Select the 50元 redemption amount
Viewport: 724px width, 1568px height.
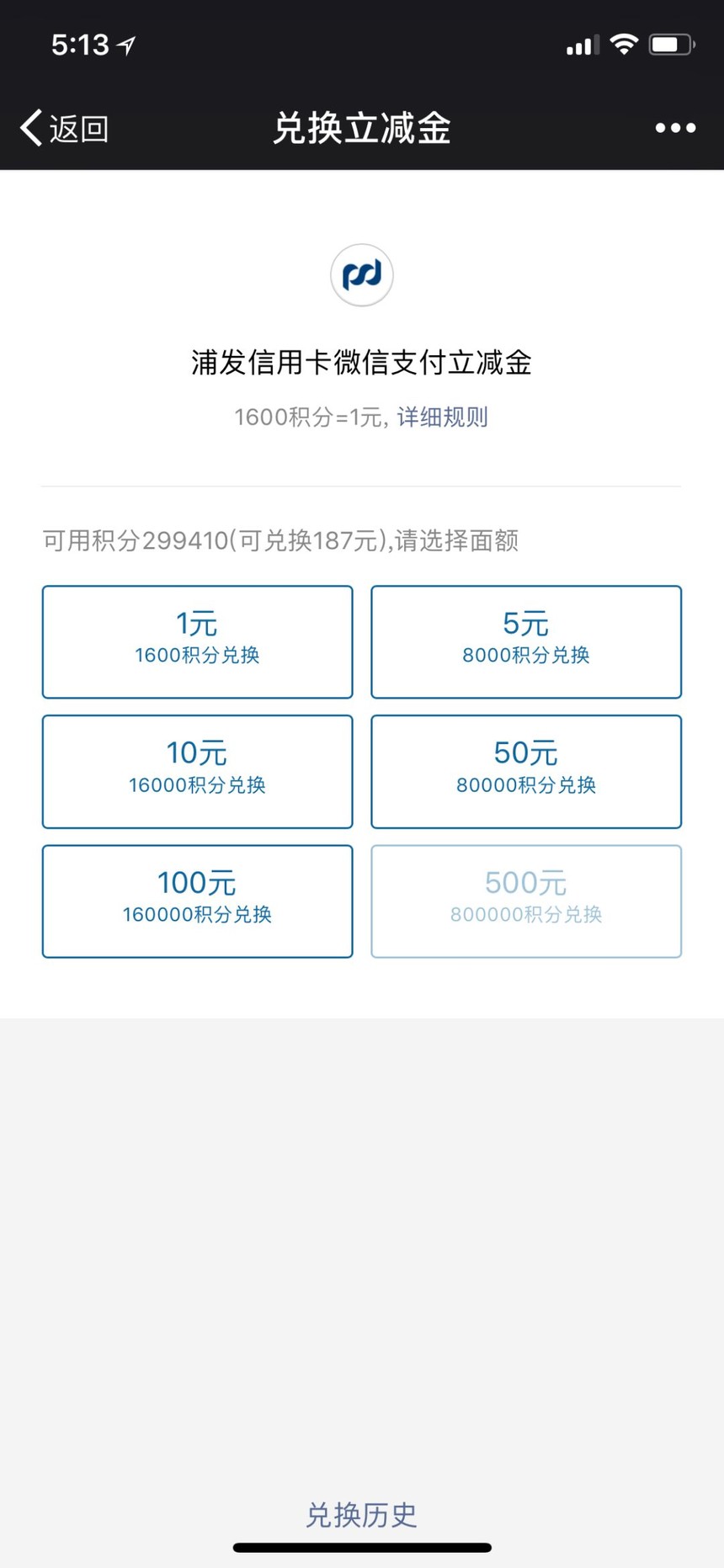526,772
